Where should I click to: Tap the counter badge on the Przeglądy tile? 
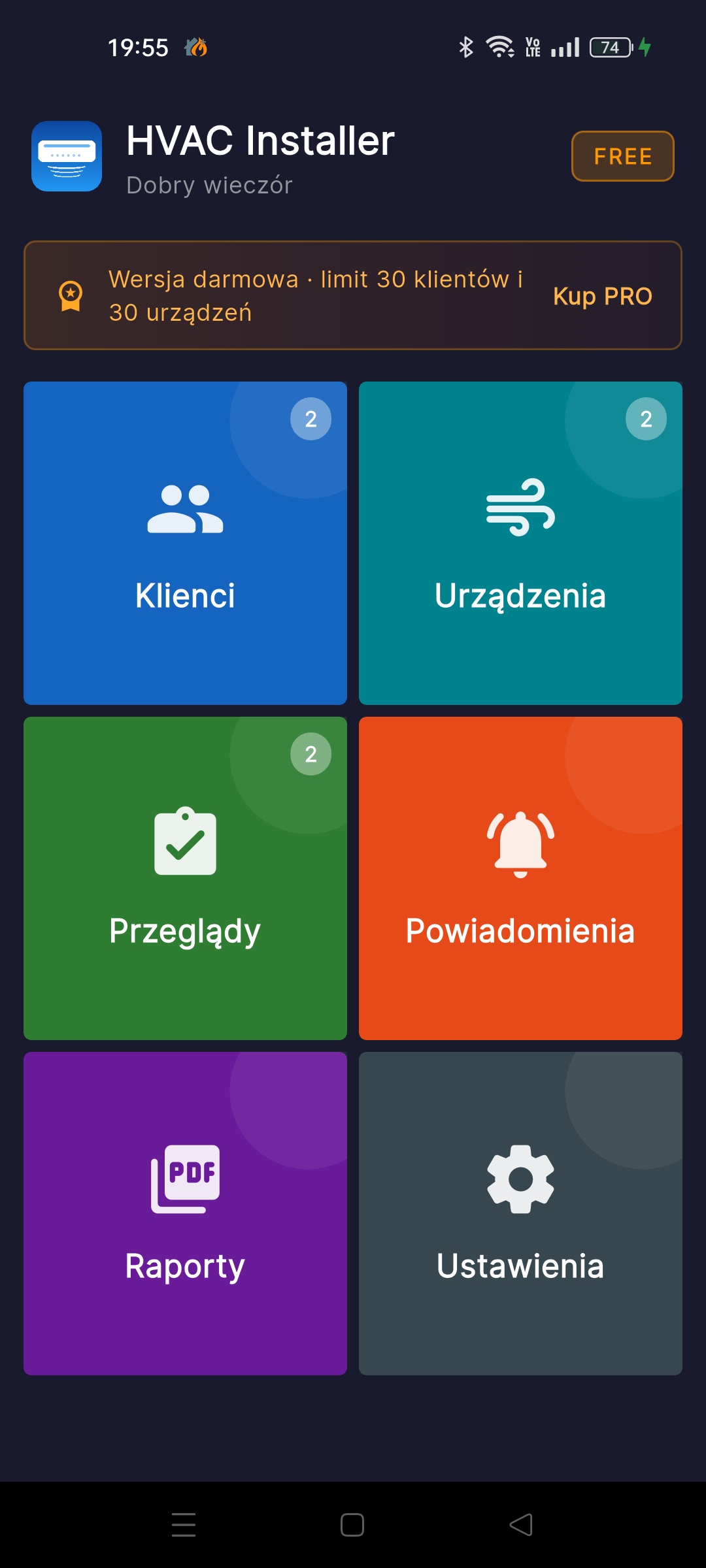point(311,754)
